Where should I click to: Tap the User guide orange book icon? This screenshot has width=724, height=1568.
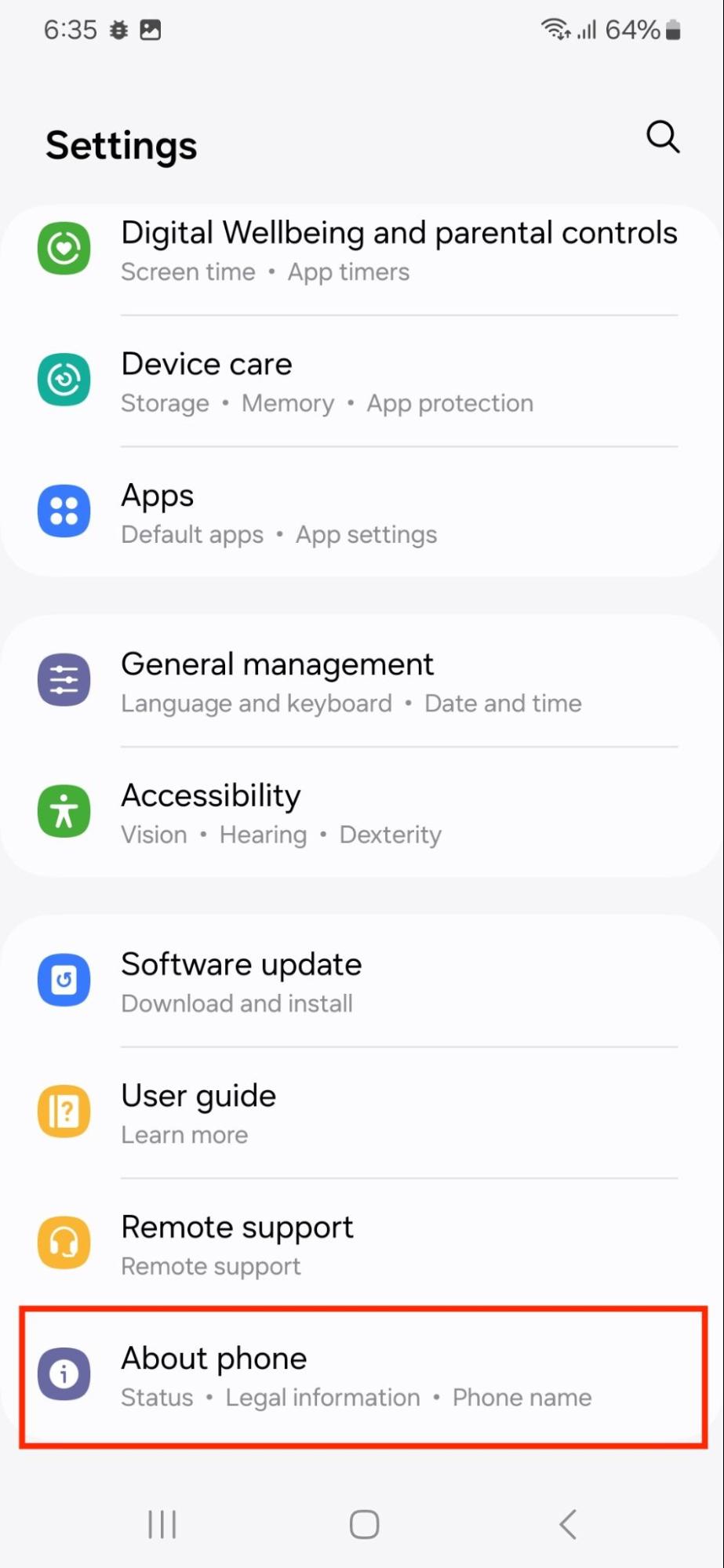coord(64,1111)
